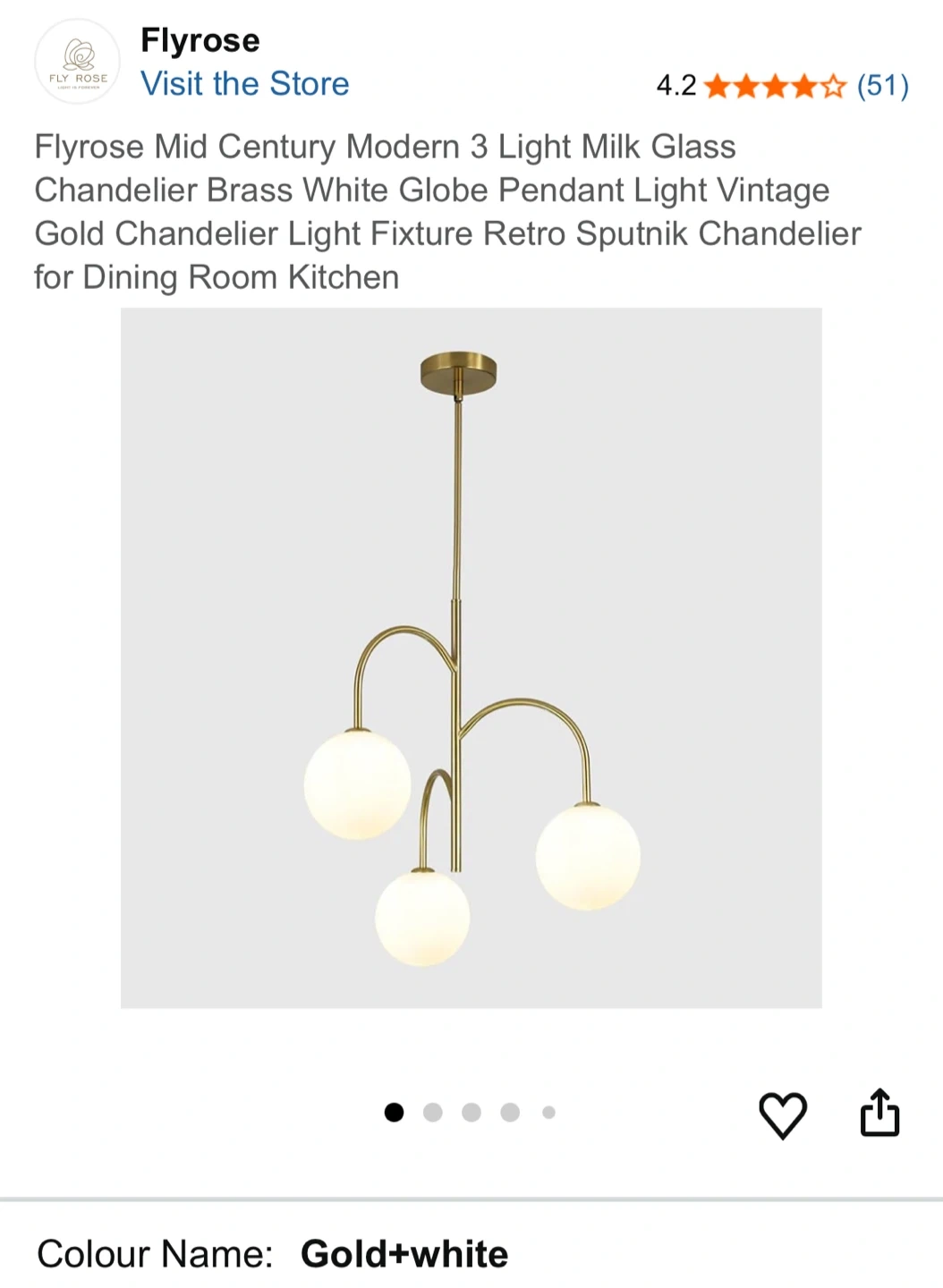This screenshot has height=1288, width=943.
Task: Visit the Flyrose store
Action: pos(244,84)
